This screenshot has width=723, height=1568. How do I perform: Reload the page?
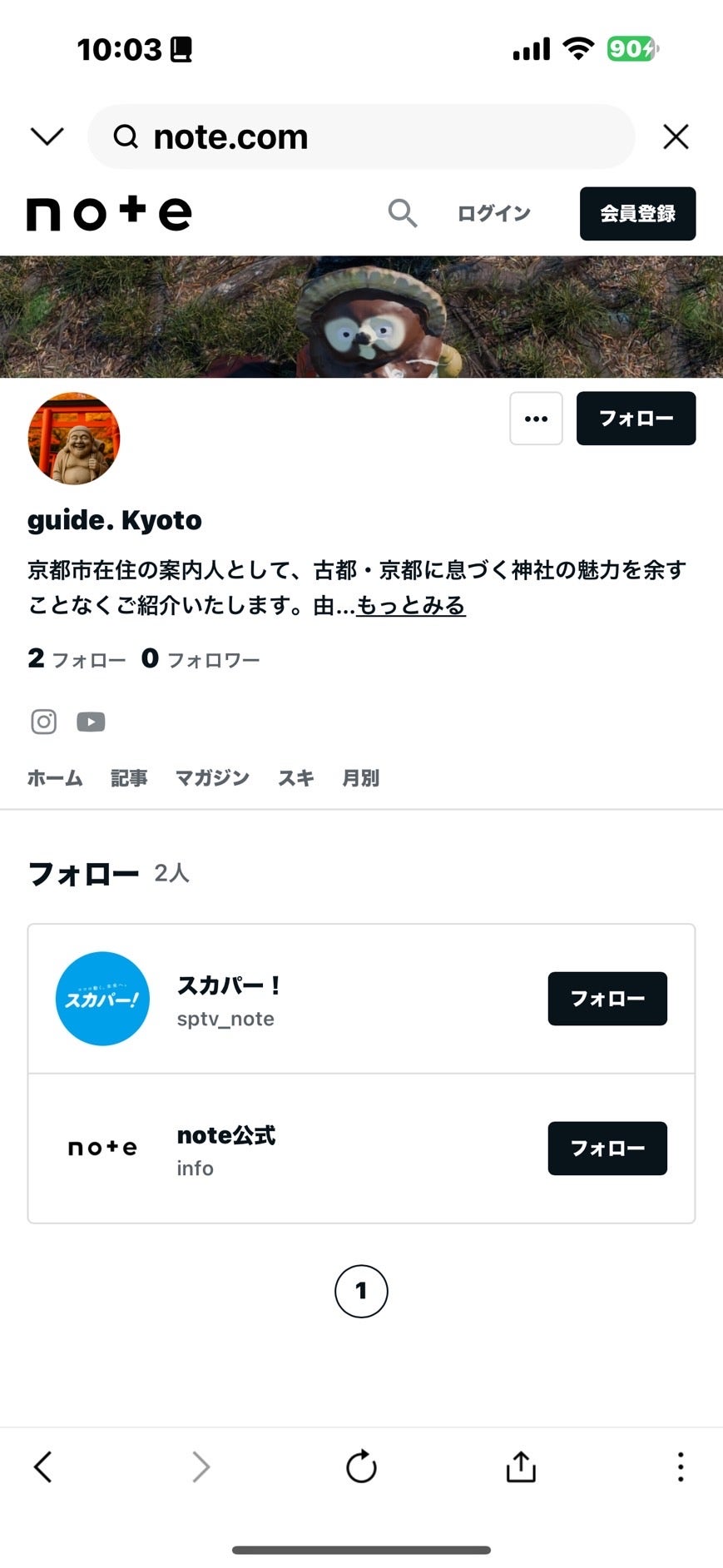[x=361, y=1466]
